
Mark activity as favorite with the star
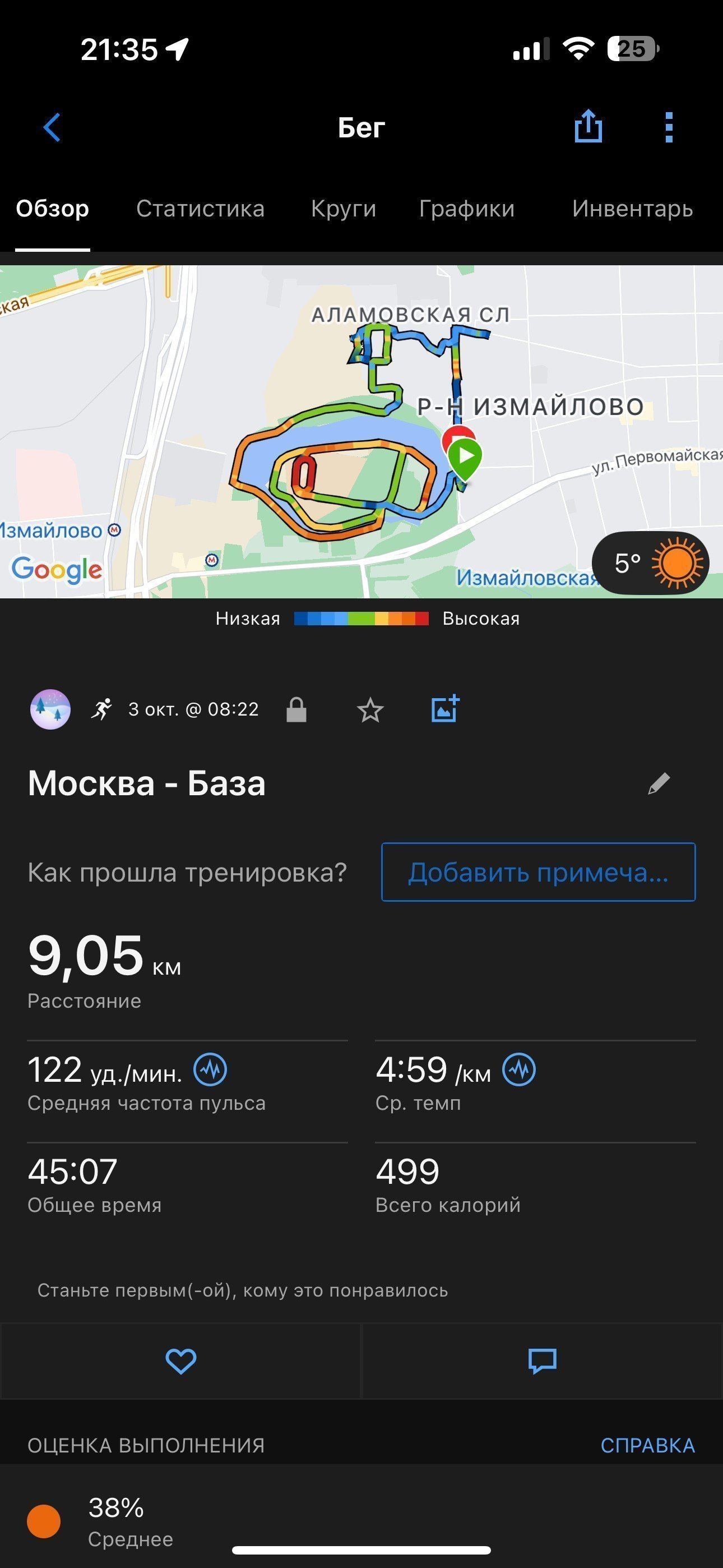point(370,711)
